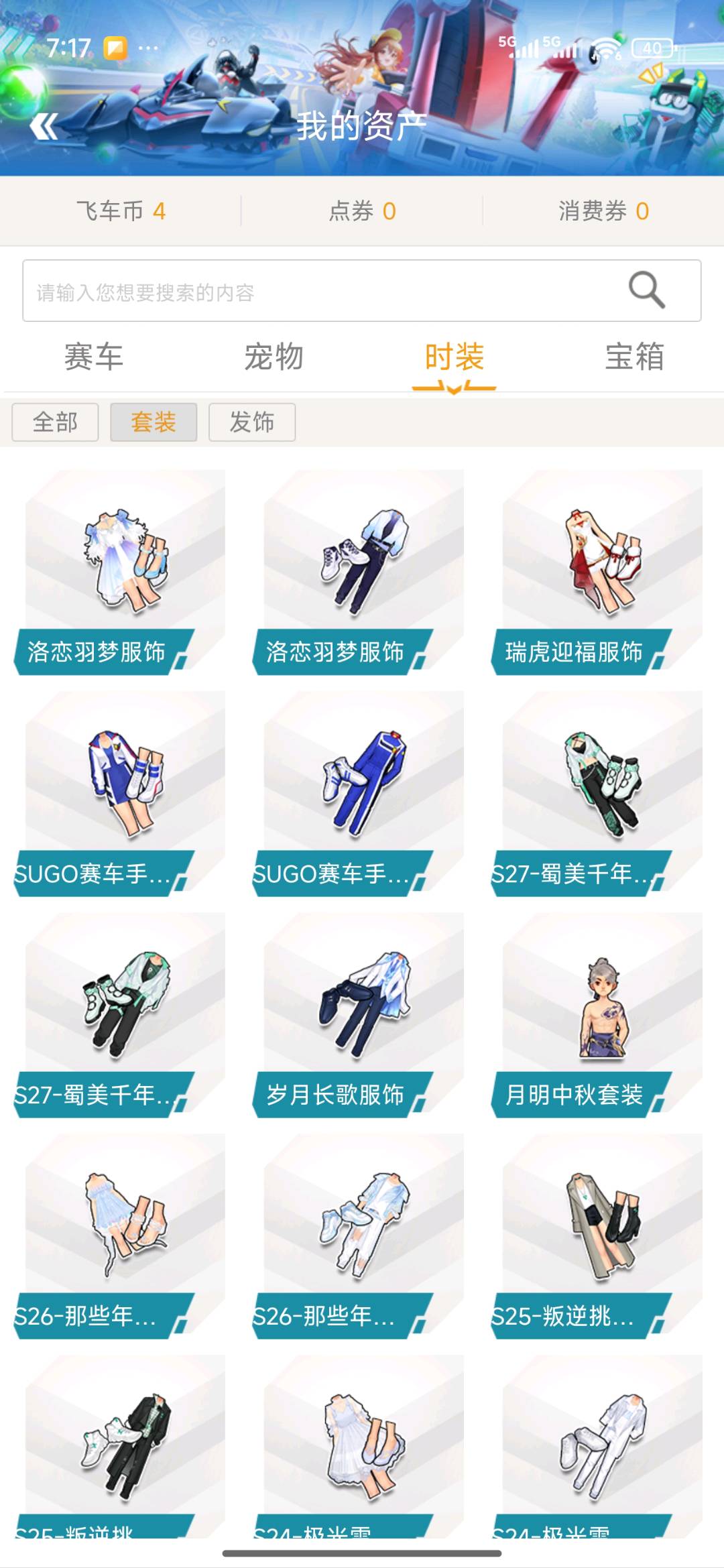
Task: Open the S25-叛逆挑… coat outfit with black boots
Action: point(597,1236)
